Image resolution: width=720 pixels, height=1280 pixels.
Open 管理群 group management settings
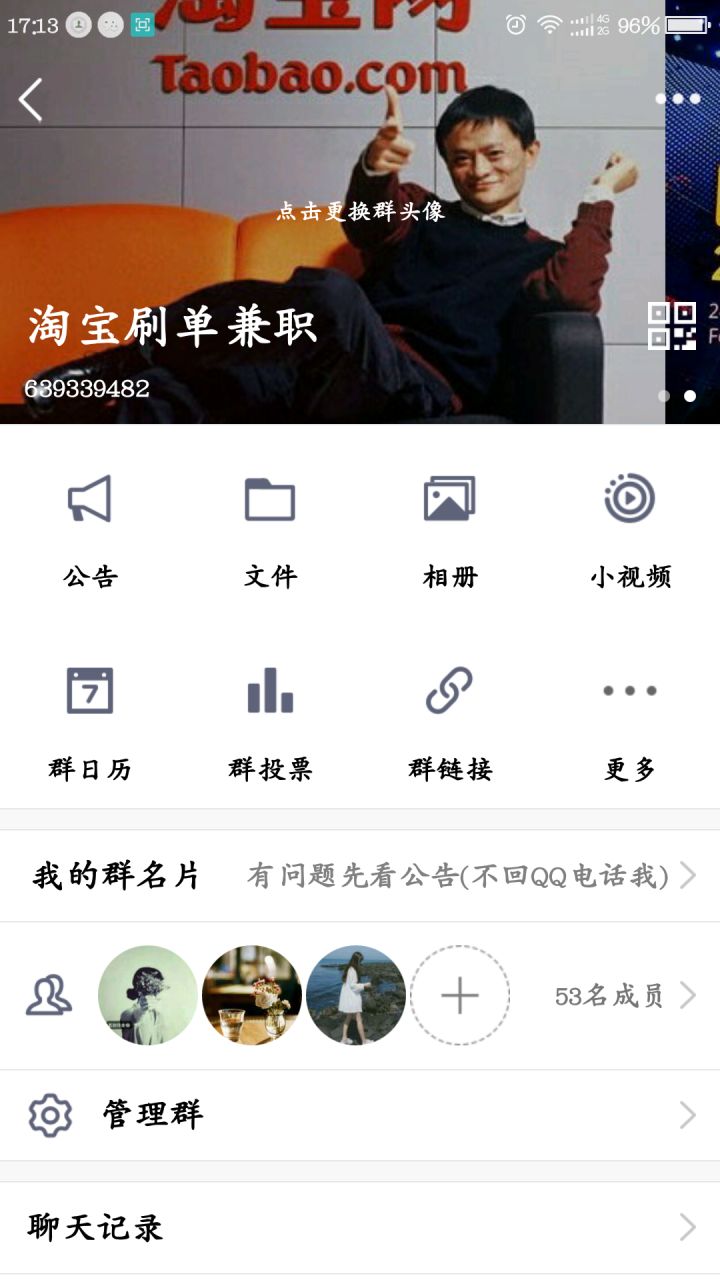pyautogui.click(x=360, y=1113)
